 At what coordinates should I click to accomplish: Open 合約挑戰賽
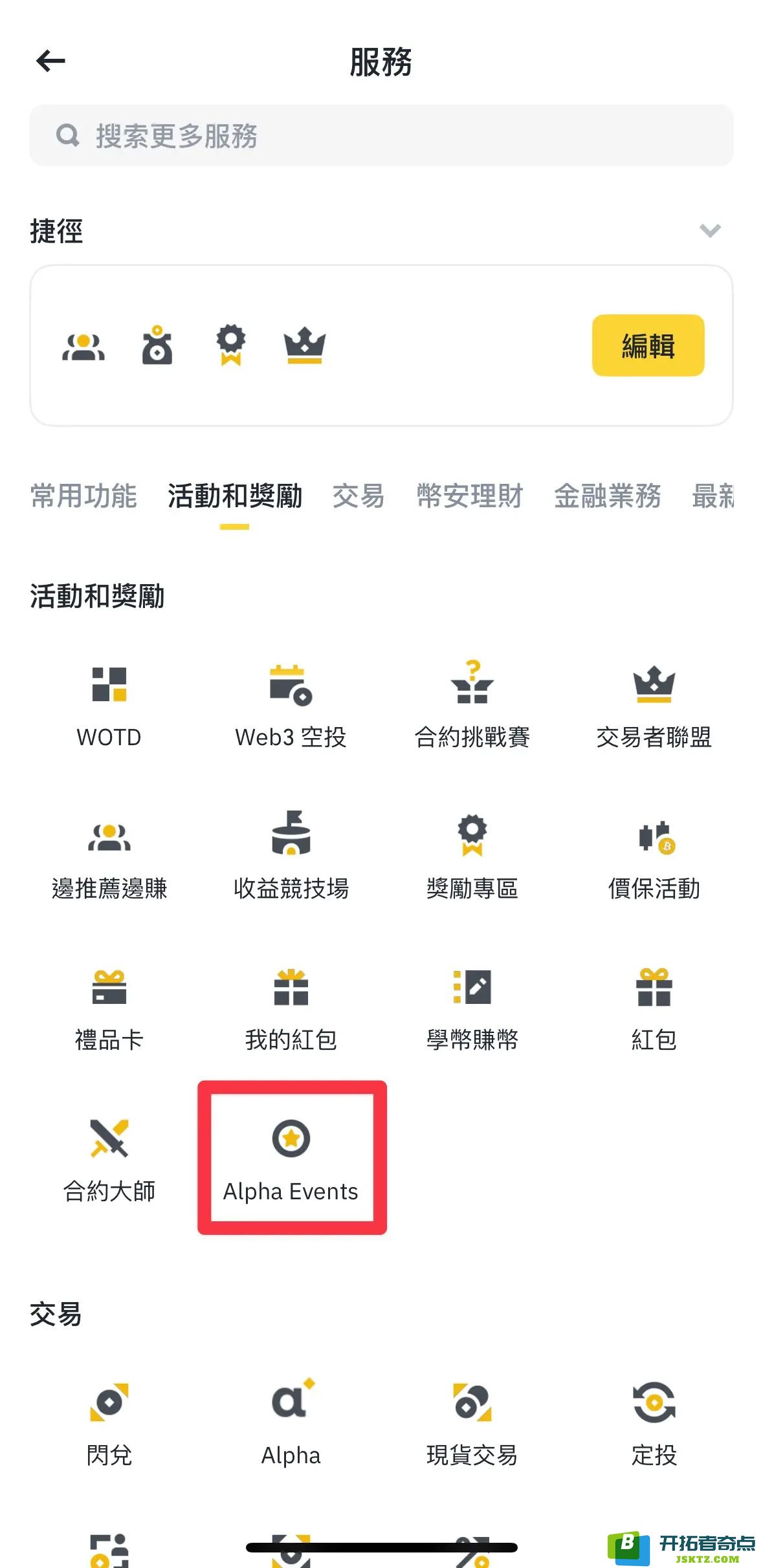pos(472,706)
